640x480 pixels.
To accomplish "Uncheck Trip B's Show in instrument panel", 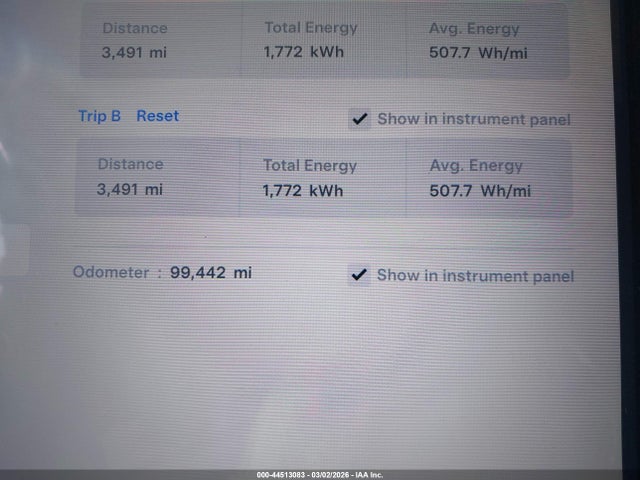I will [x=360, y=119].
